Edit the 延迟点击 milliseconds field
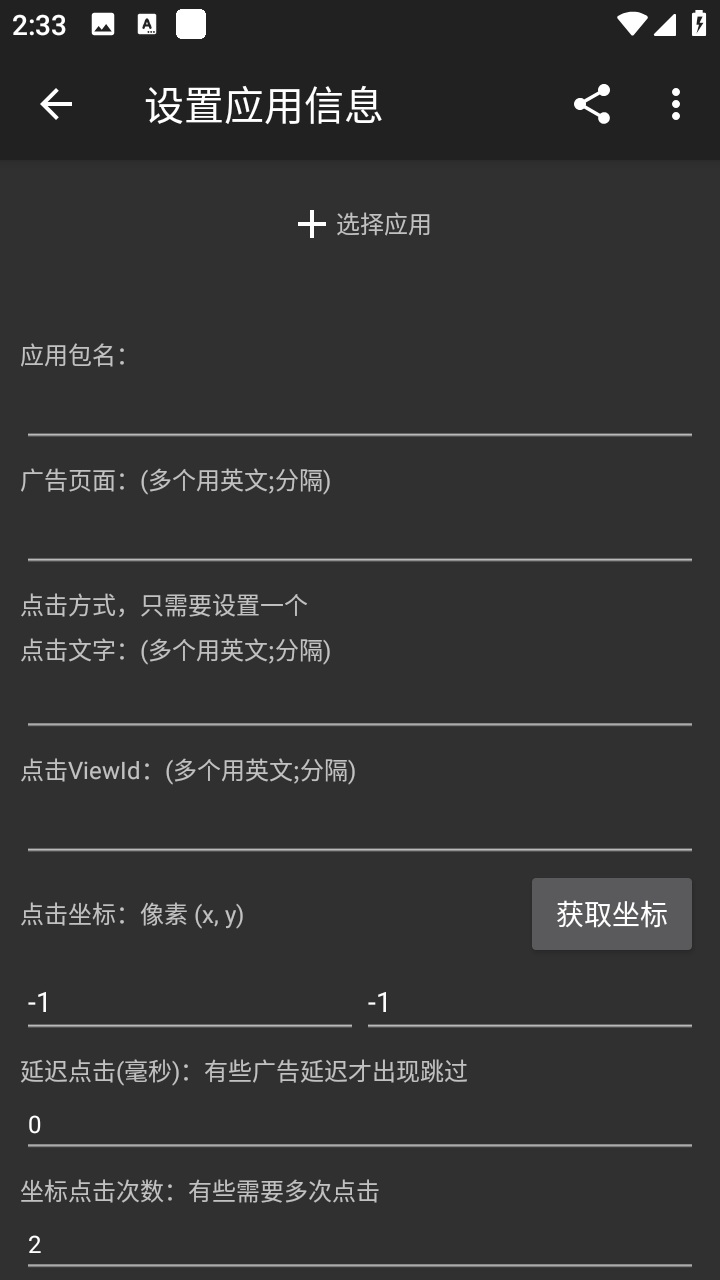720x1280 pixels. (360, 1125)
